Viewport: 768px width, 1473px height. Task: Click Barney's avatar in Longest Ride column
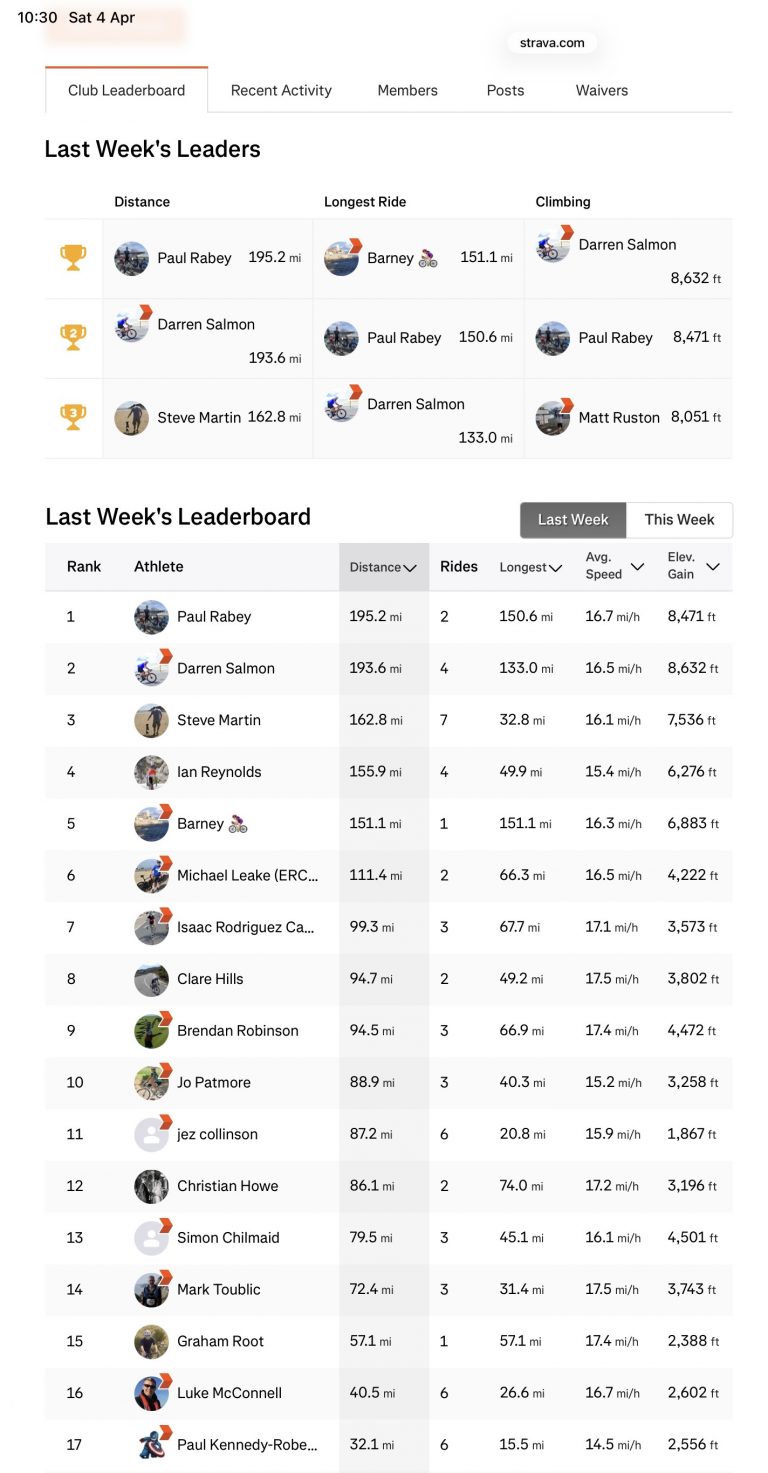[x=341, y=257]
